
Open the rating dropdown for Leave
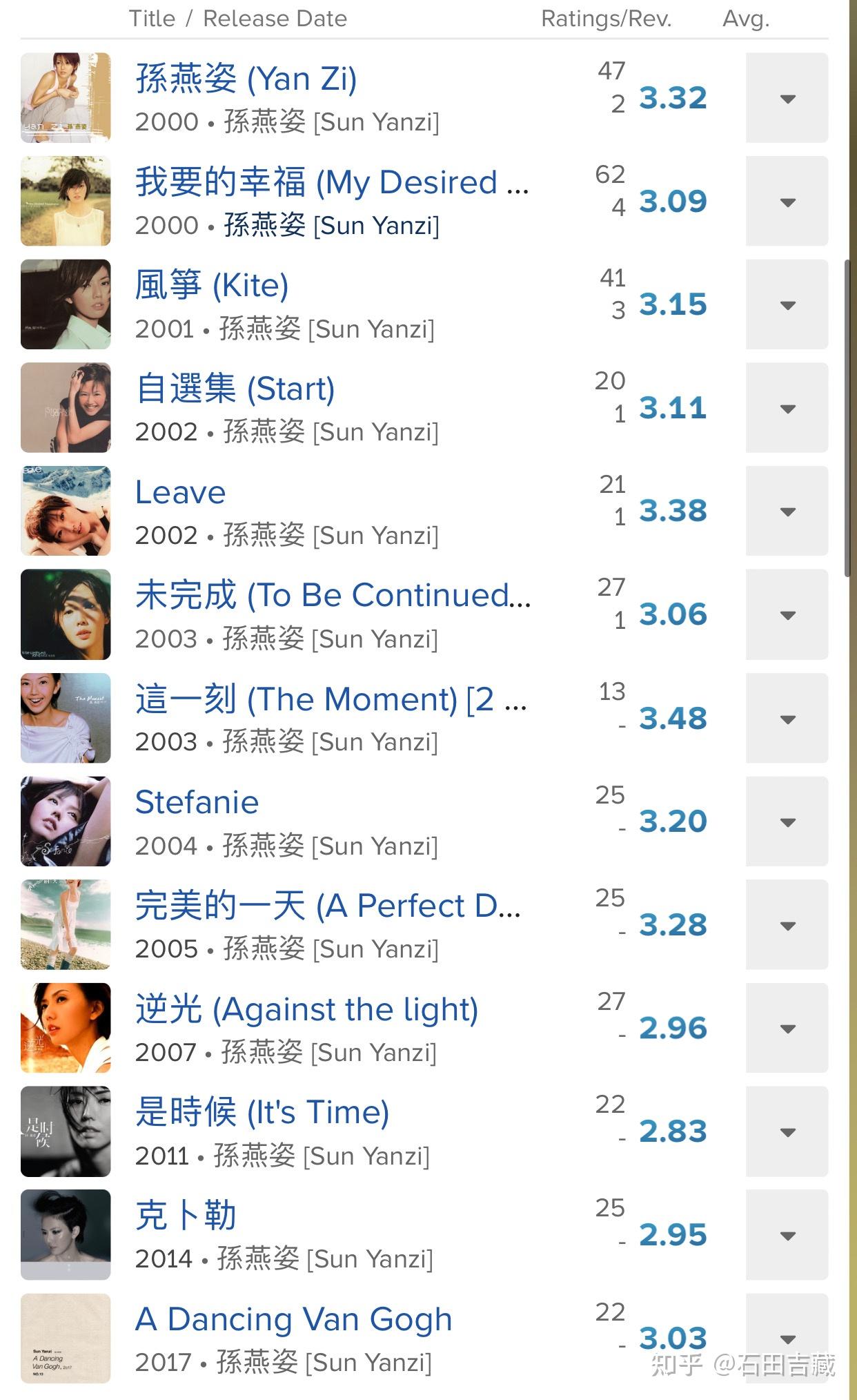pos(786,511)
